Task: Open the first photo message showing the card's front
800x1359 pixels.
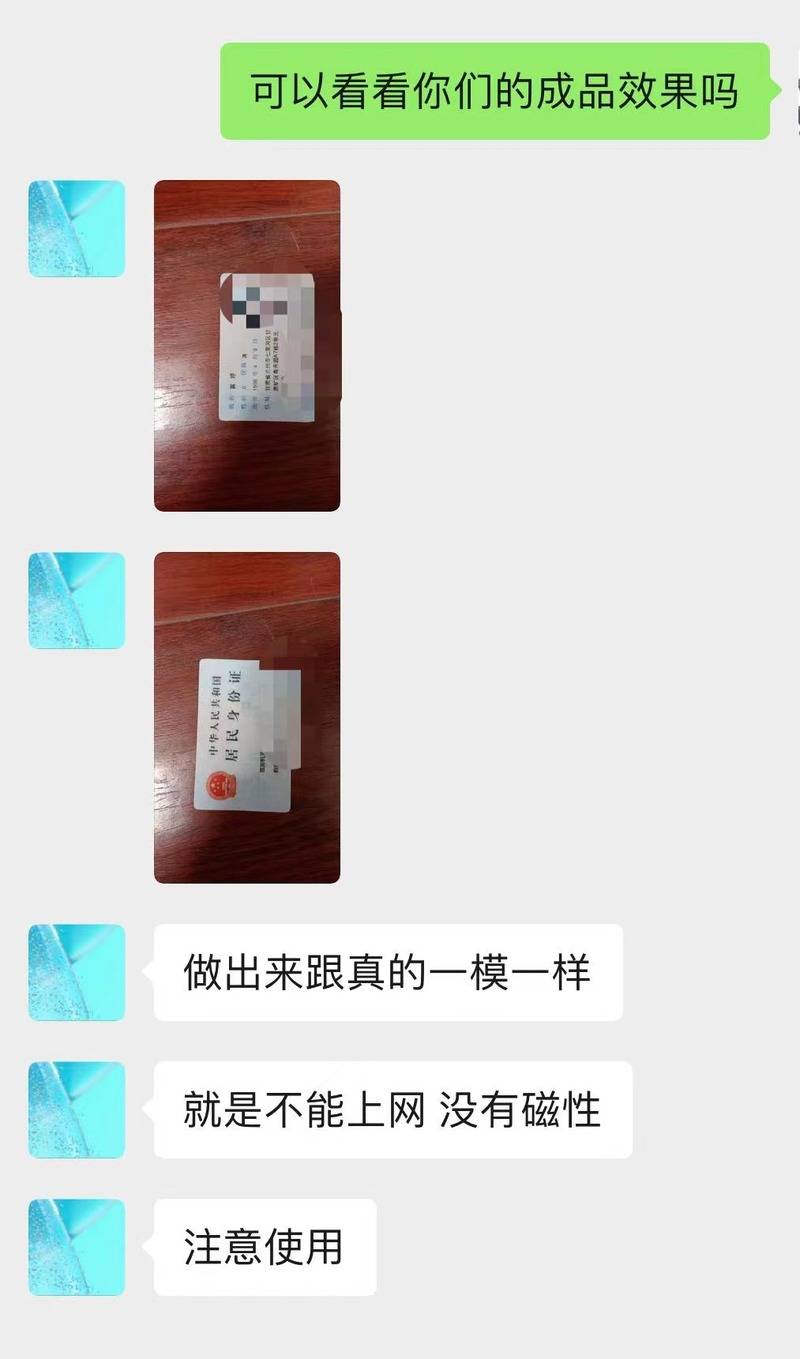Action: (247, 346)
